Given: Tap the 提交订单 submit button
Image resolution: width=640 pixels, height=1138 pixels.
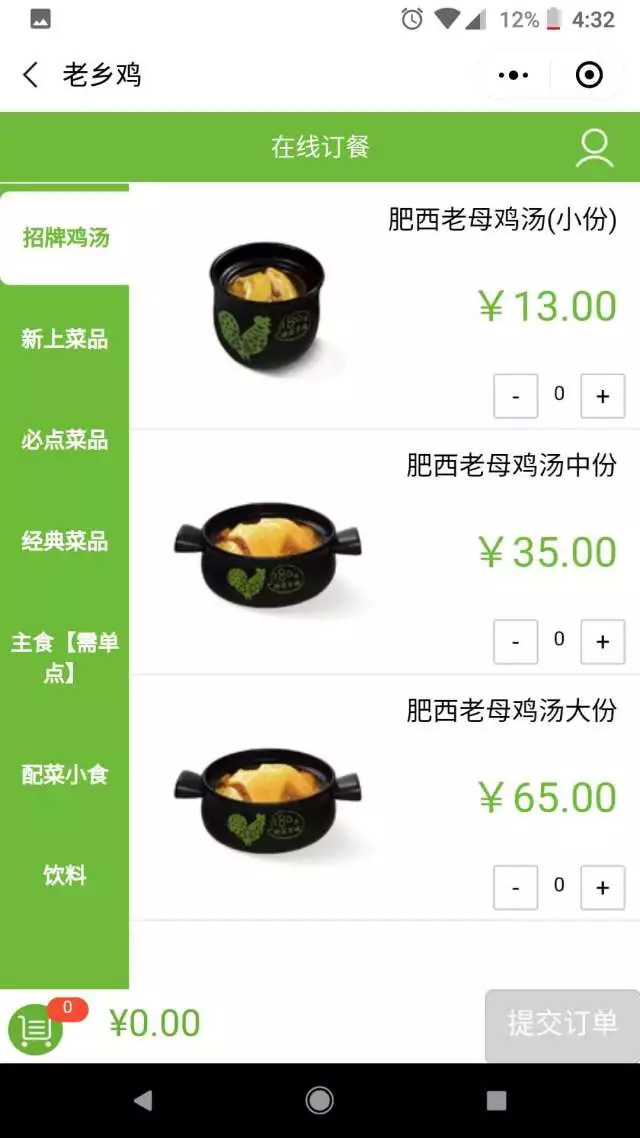Looking at the screenshot, I should click(x=562, y=1024).
